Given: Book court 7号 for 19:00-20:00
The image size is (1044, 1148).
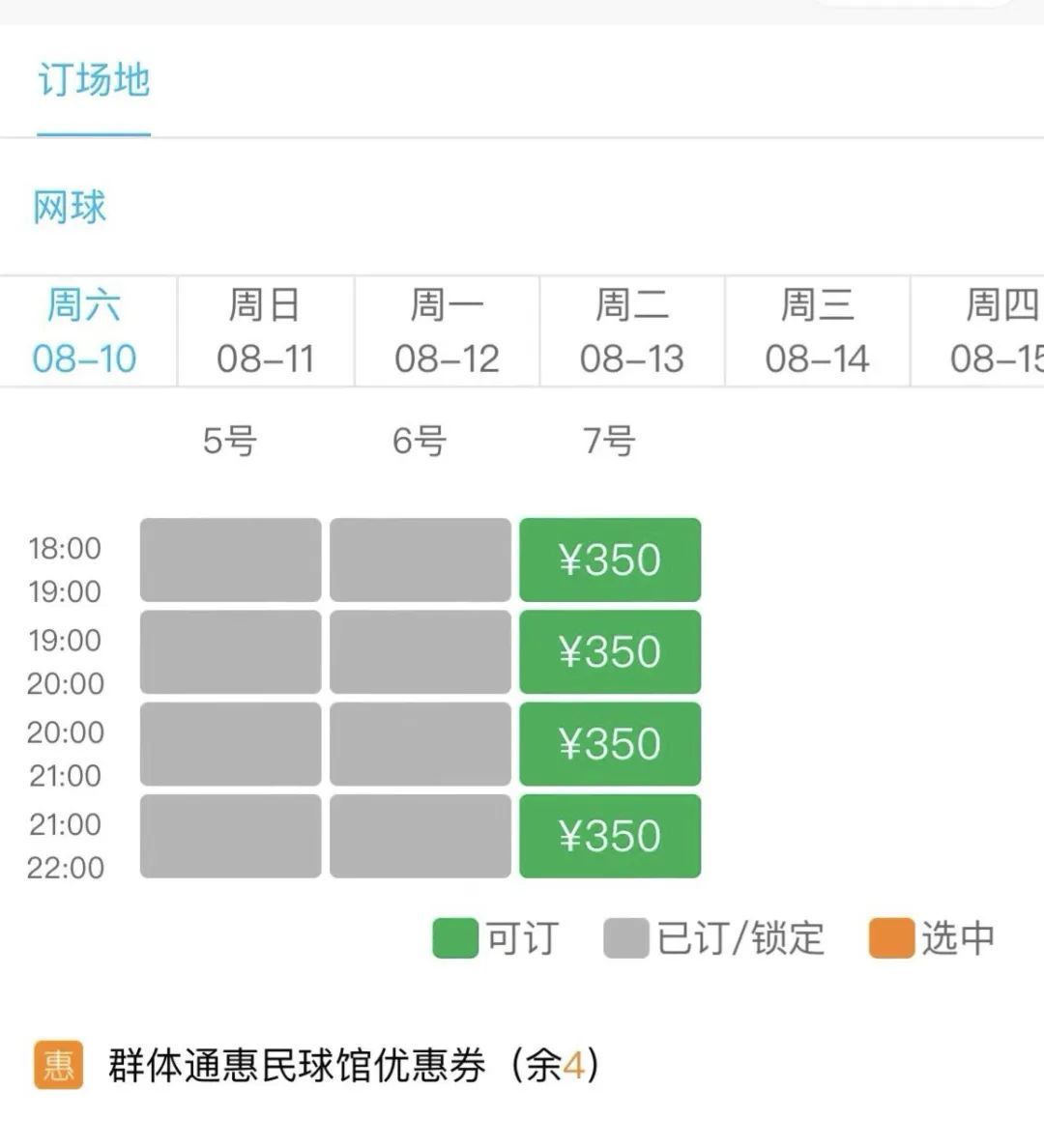Looking at the screenshot, I should tap(610, 651).
